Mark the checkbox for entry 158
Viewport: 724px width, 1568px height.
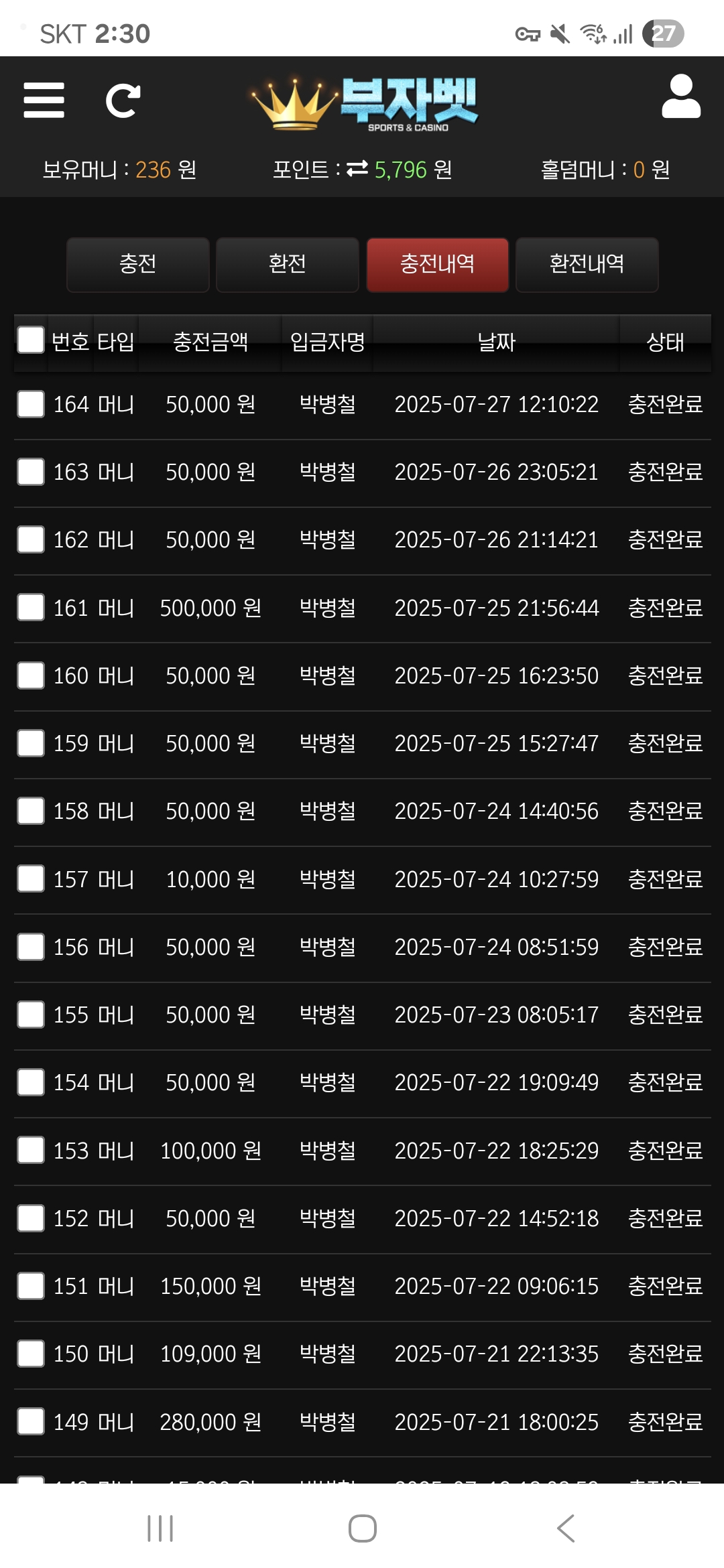point(31,811)
